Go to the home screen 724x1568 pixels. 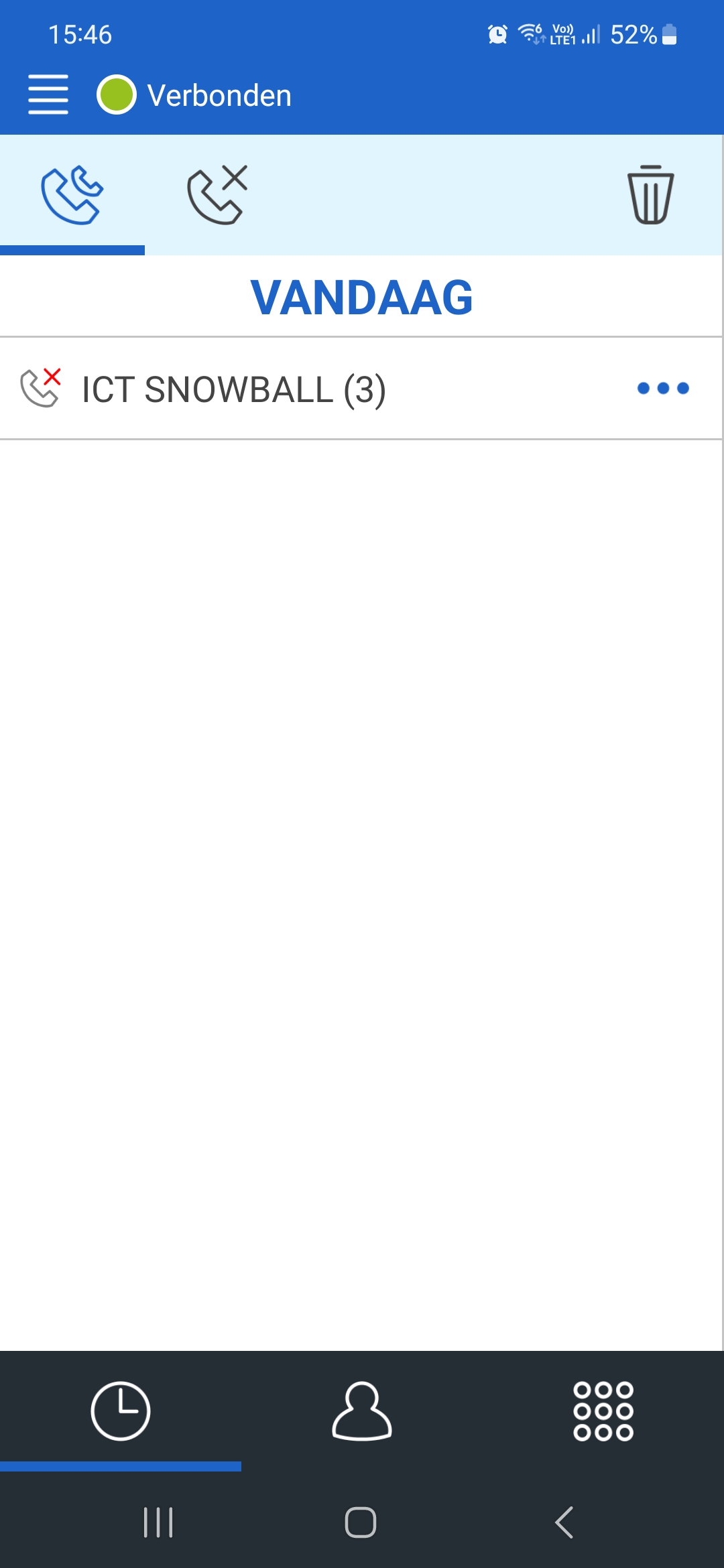pos(361,1522)
